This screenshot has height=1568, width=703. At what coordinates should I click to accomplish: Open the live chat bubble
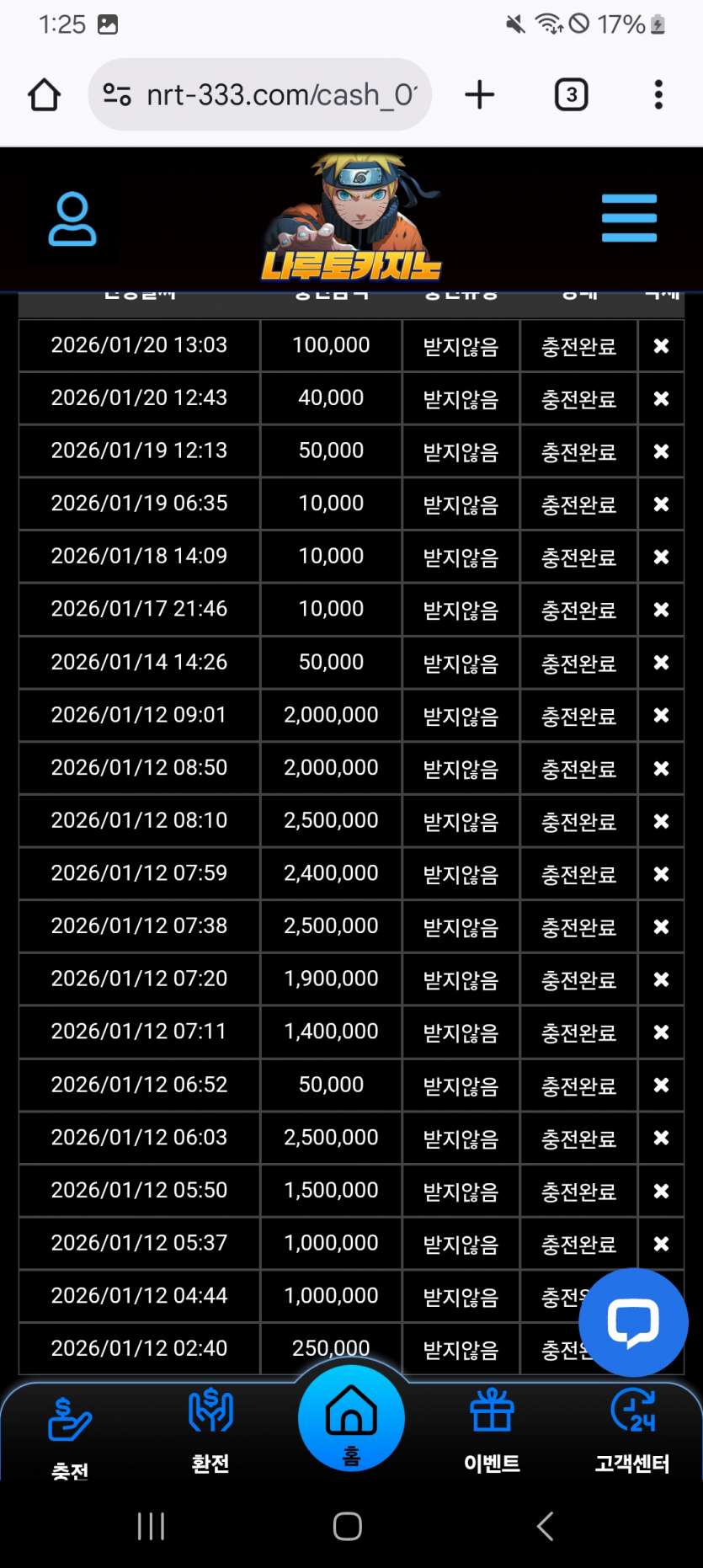[x=633, y=1322]
